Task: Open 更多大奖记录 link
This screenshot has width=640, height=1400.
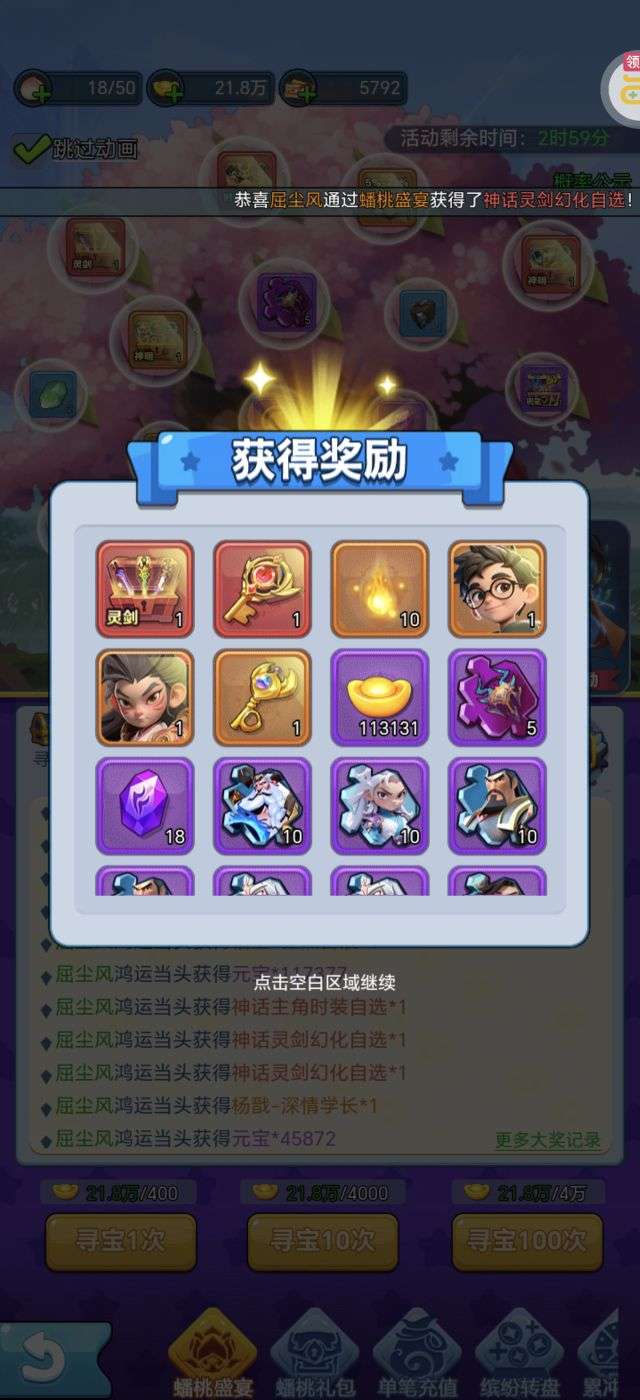Action: coord(547,1140)
